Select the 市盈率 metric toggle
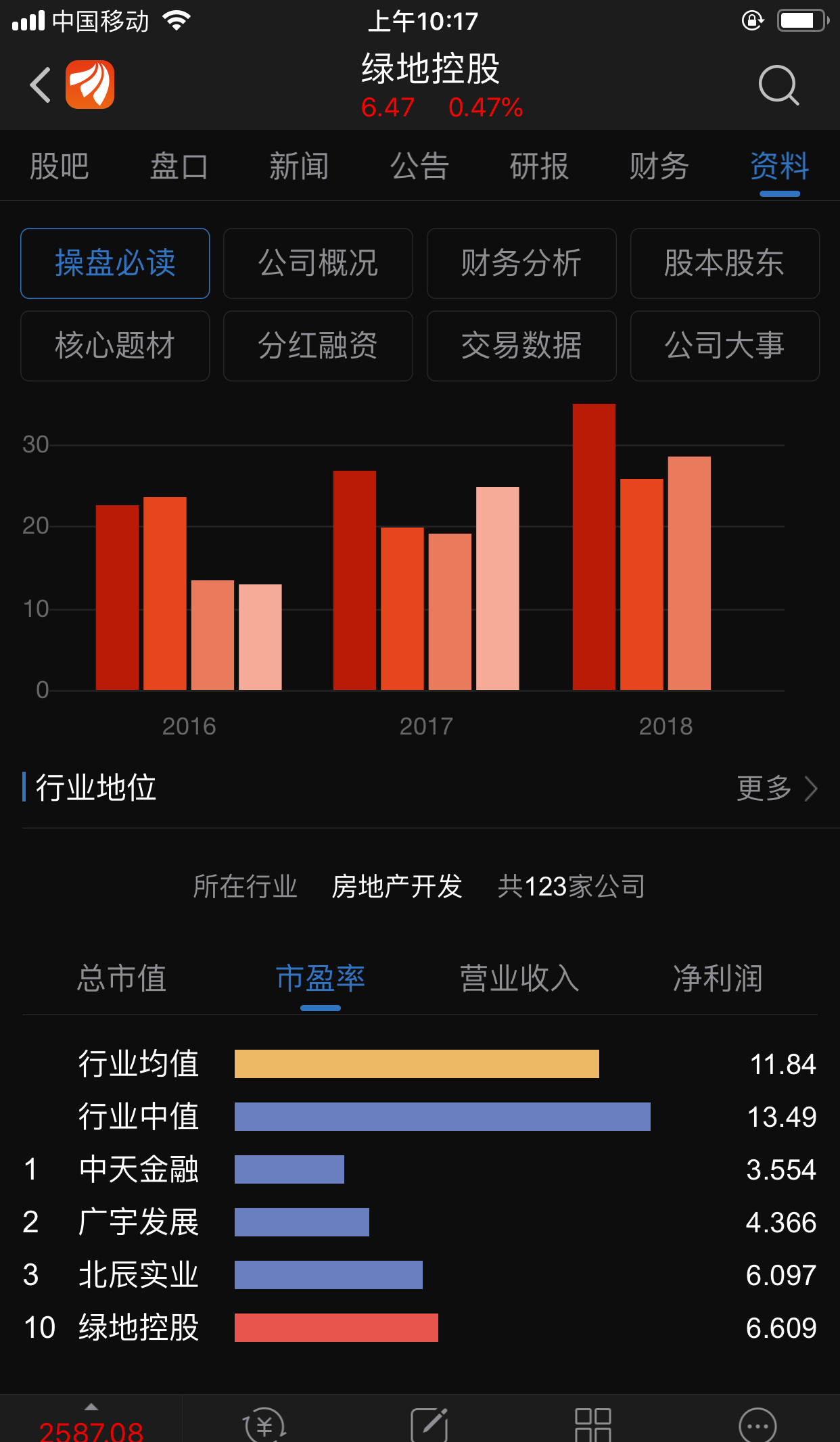The height and width of the screenshot is (1442, 840). (x=321, y=979)
